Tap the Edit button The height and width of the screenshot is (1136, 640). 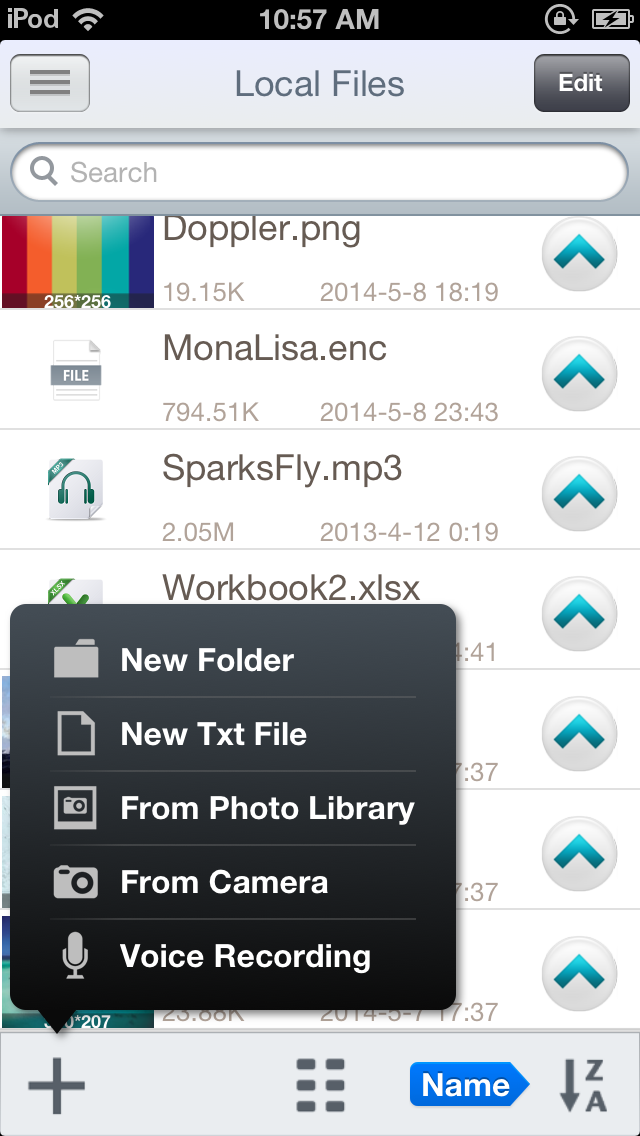tap(581, 83)
